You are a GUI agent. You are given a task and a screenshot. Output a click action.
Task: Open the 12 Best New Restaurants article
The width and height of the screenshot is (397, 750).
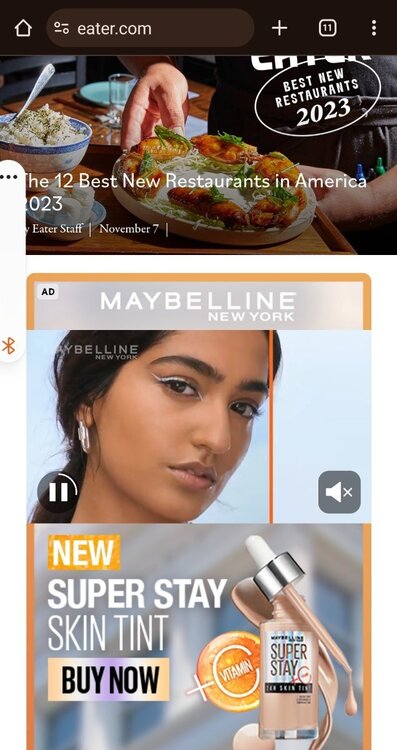(194, 192)
